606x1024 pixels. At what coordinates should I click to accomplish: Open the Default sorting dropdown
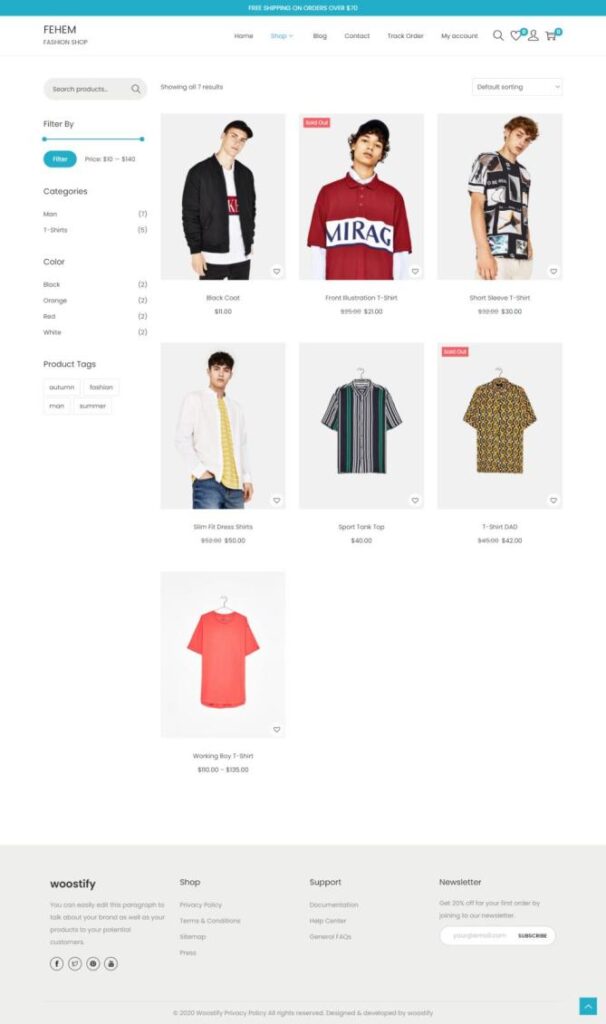[516, 87]
